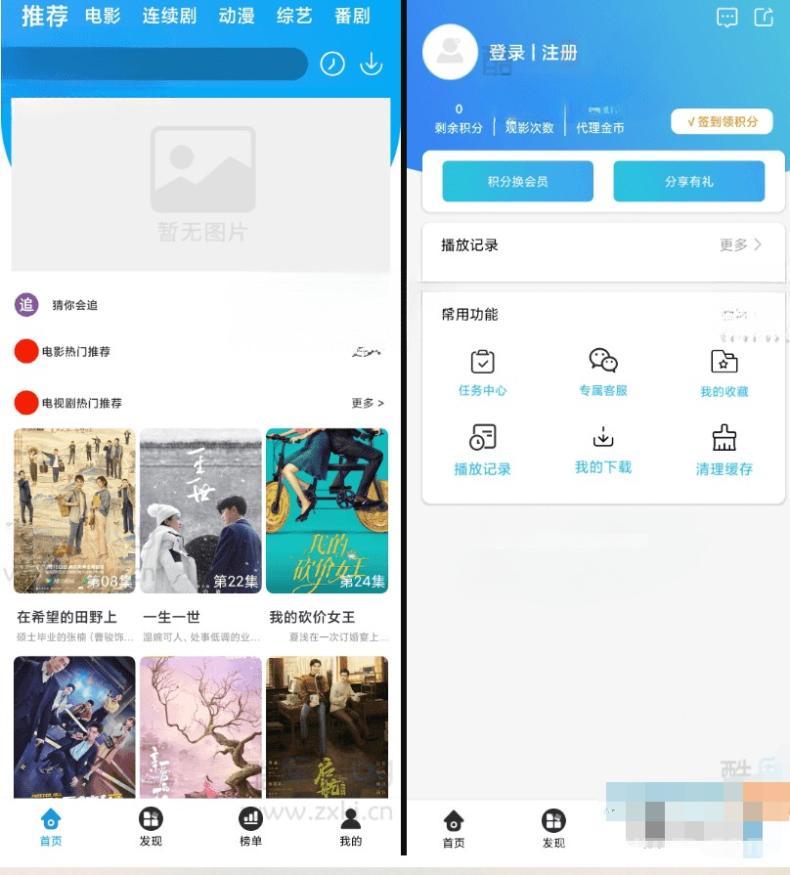The height and width of the screenshot is (875, 790).
Task: Open the watch history clock icon
Action: pos(332,64)
